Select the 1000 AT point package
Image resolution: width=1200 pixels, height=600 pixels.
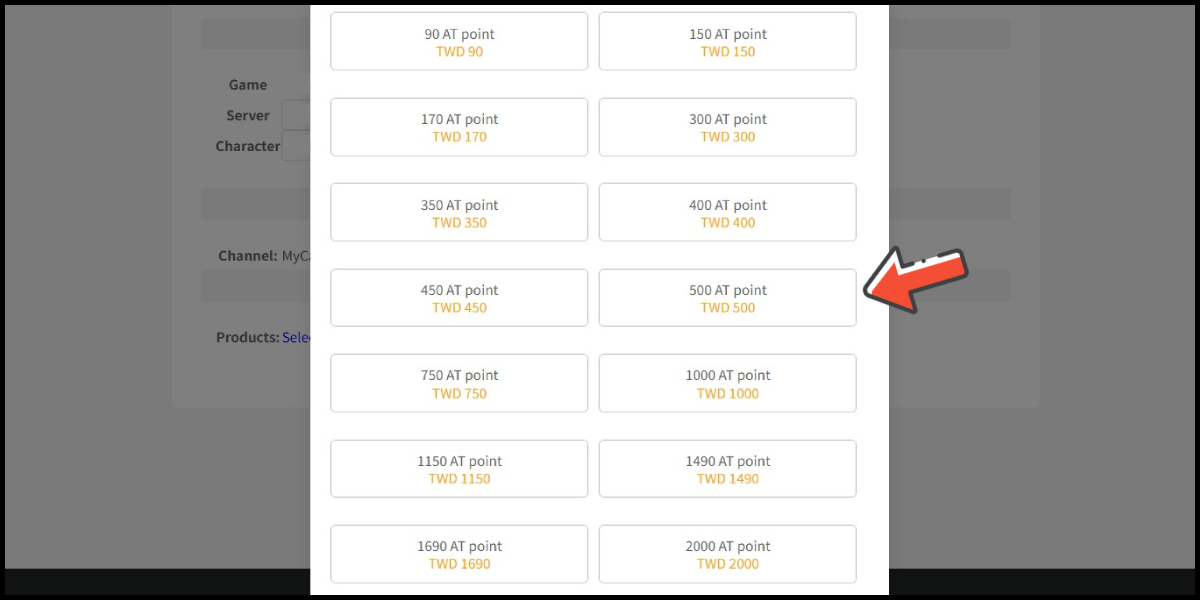coord(727,383)
